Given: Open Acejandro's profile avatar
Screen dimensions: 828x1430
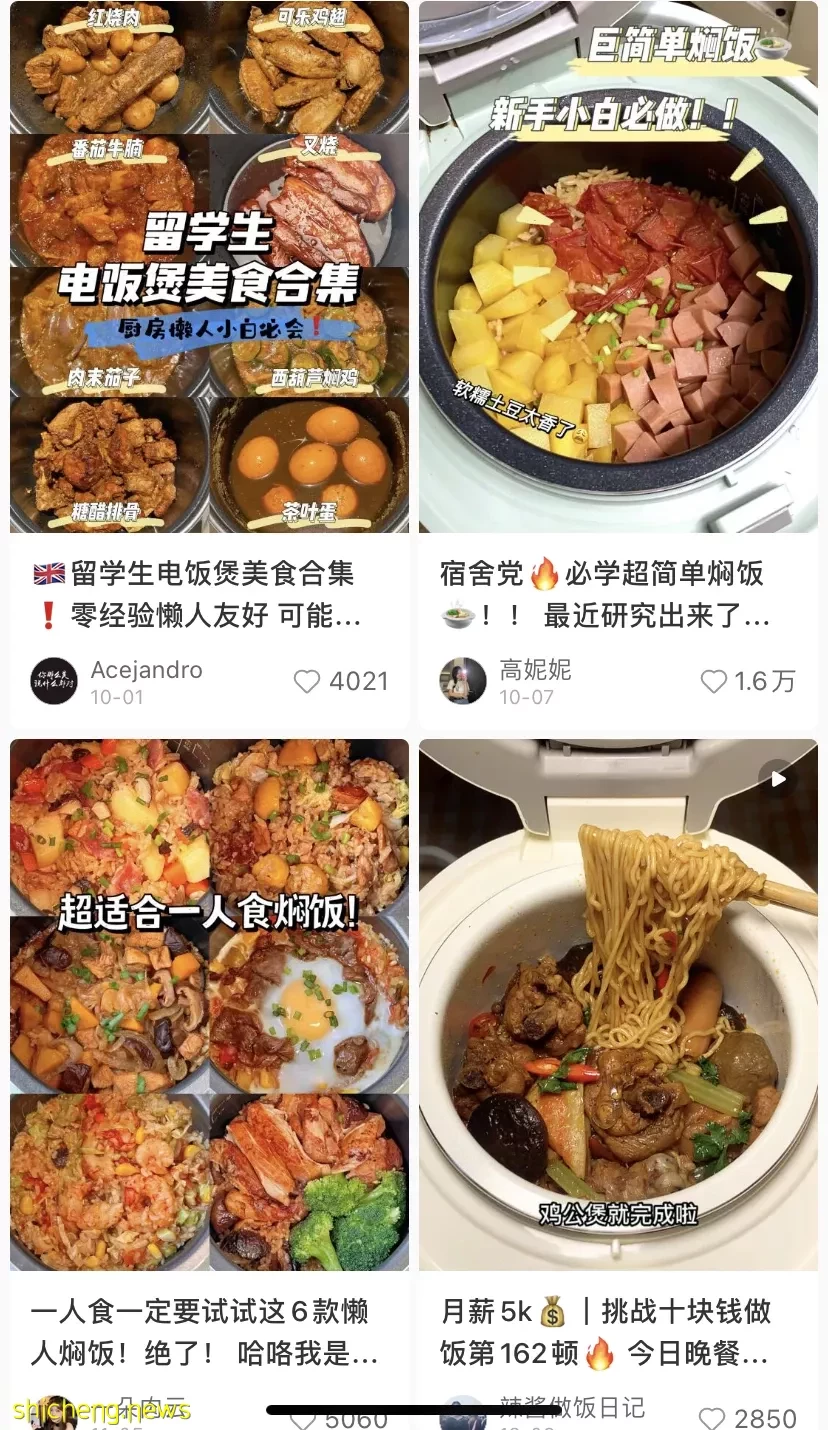Looking at the screenshot, I should pos(54,682).
